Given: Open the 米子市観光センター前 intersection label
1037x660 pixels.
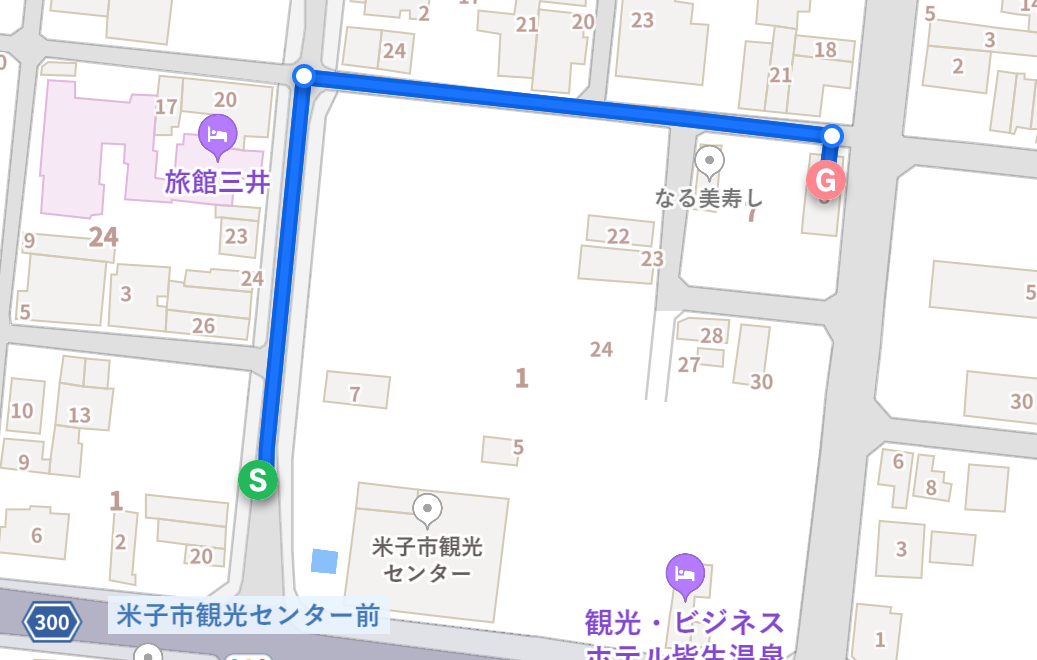Looking at the screenshot, I should (248, 615).
